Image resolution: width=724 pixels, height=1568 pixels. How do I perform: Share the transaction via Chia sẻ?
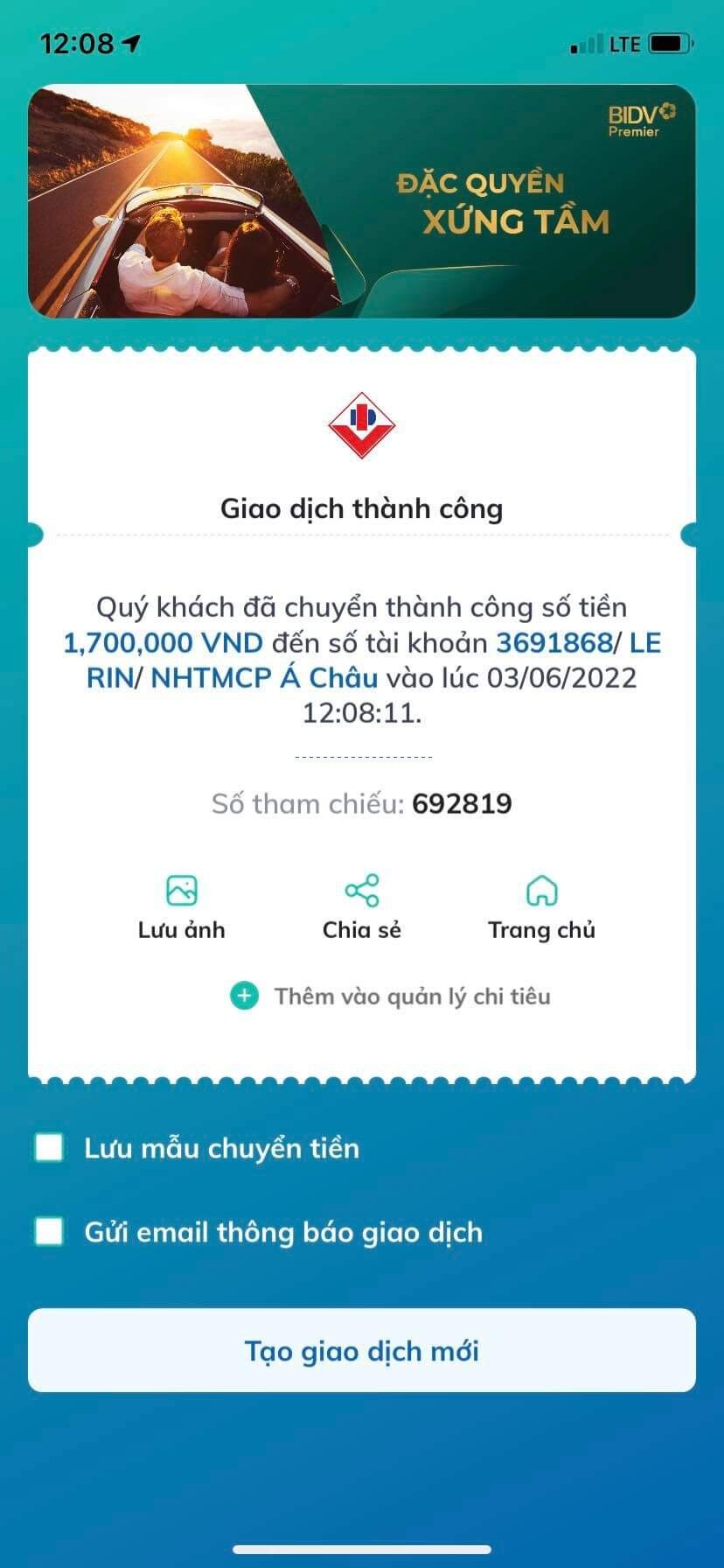coord(362,906)
